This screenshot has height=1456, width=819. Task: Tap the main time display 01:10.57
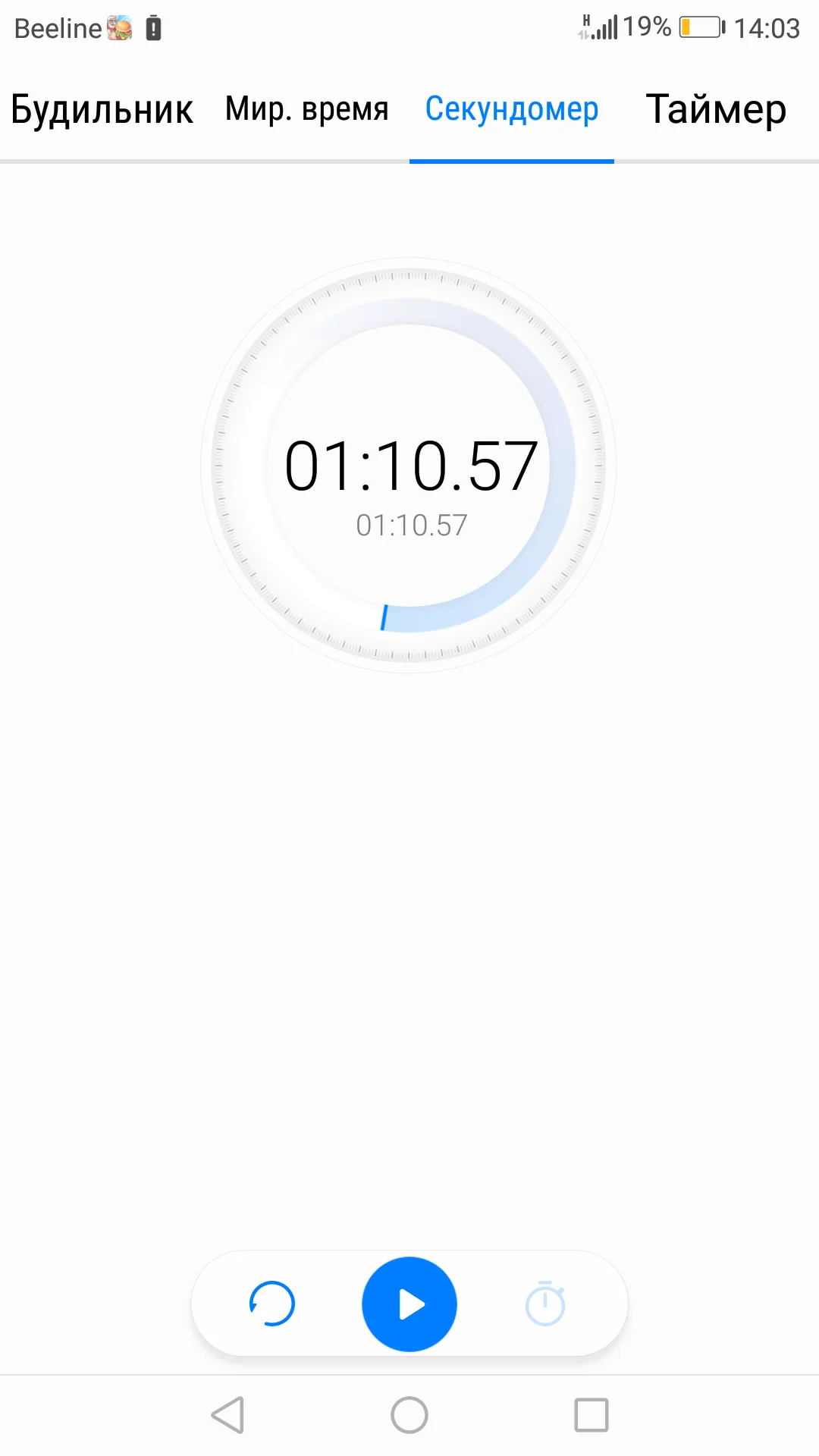click(x=413, y=466)
